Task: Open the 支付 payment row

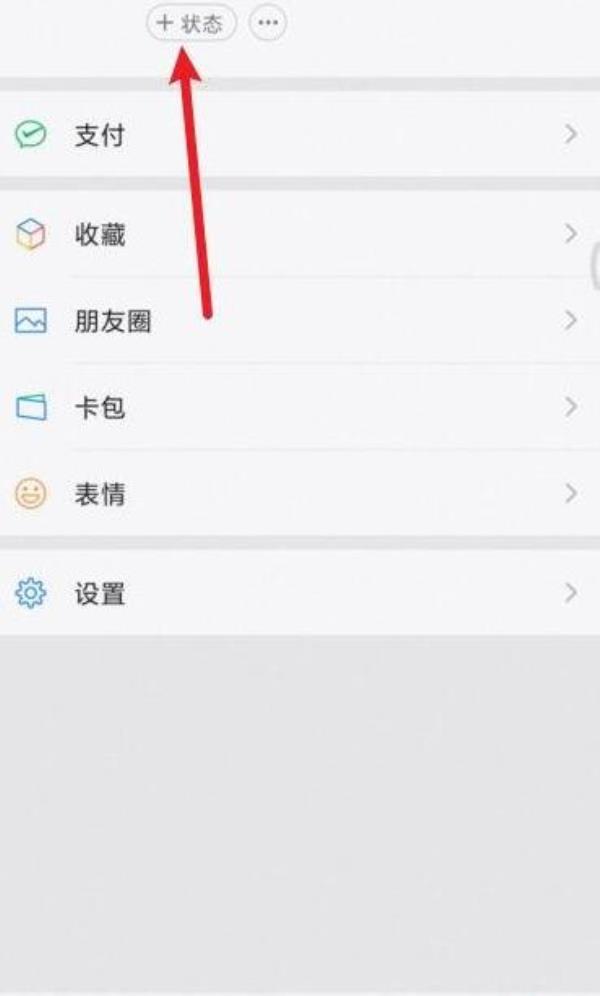Action: click(300, 135)
